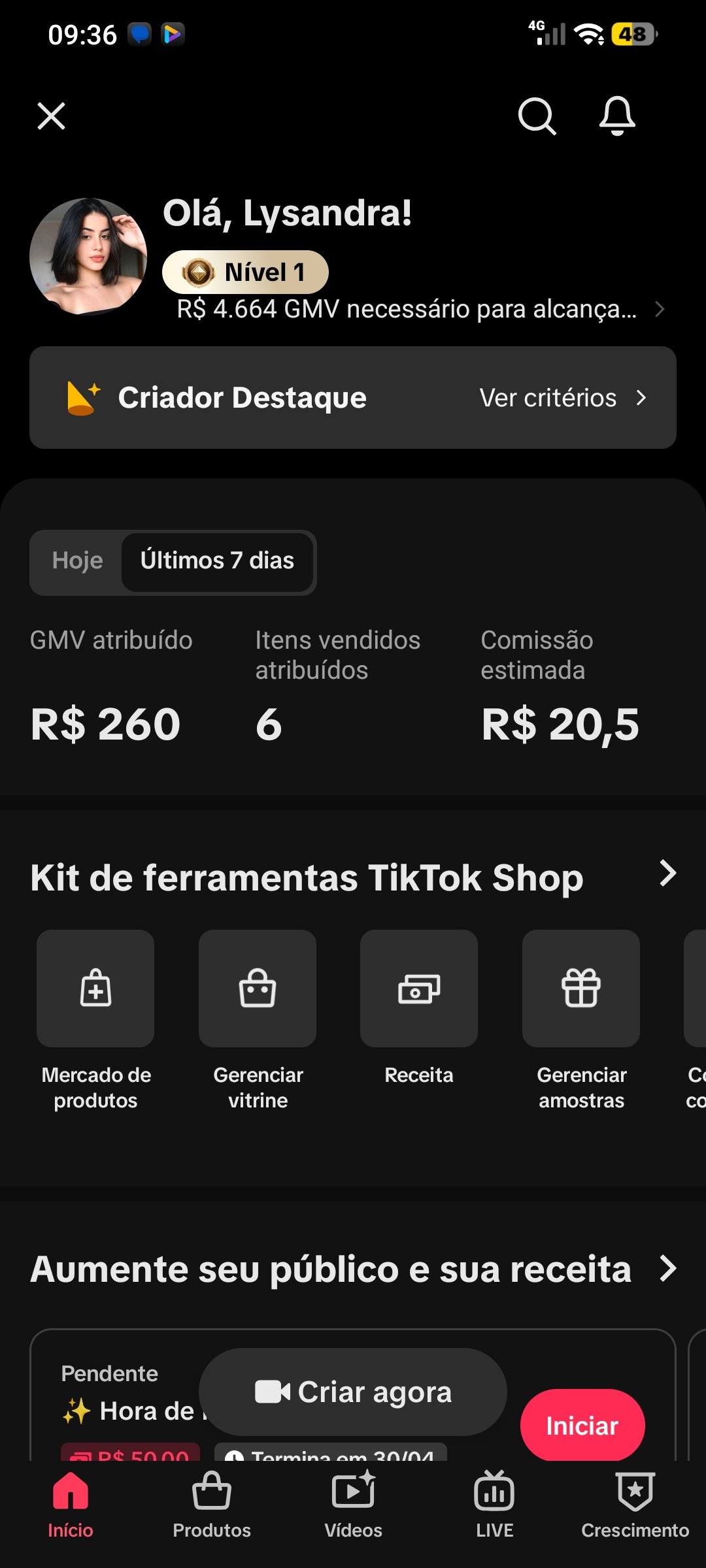Switch to the Hoje period
The height and width of the screenshot is (1568, 706).
pyautogui.click(x=77, y=561)
